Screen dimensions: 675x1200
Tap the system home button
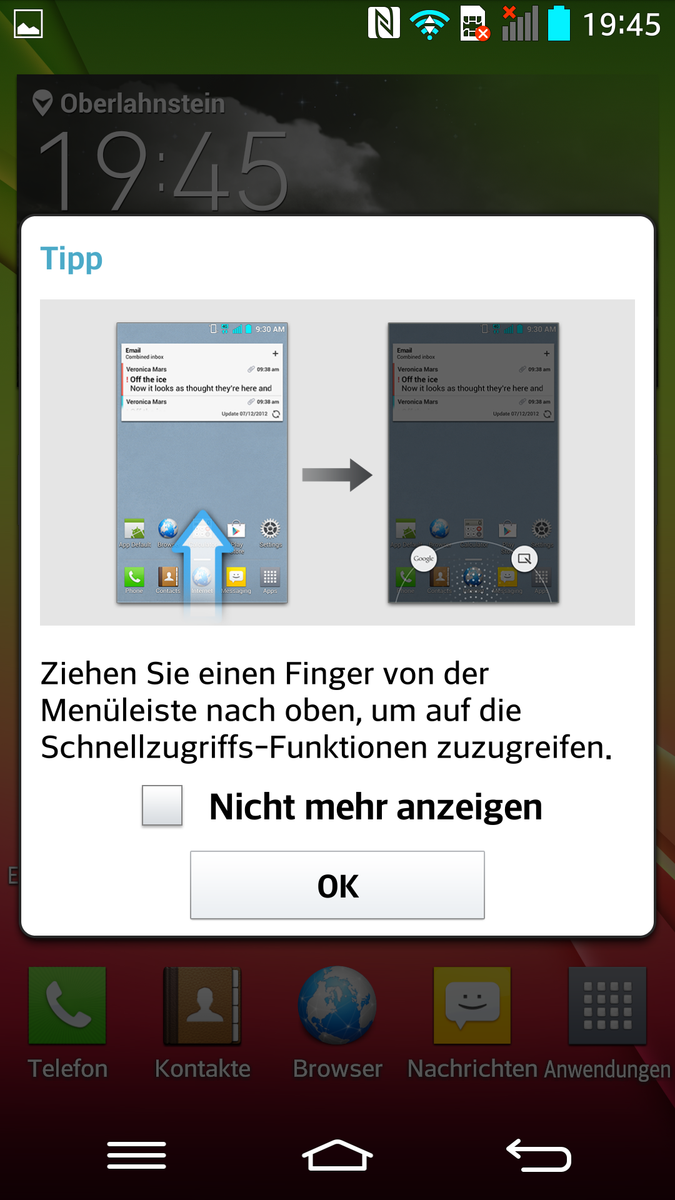(x=337, y=1155)
